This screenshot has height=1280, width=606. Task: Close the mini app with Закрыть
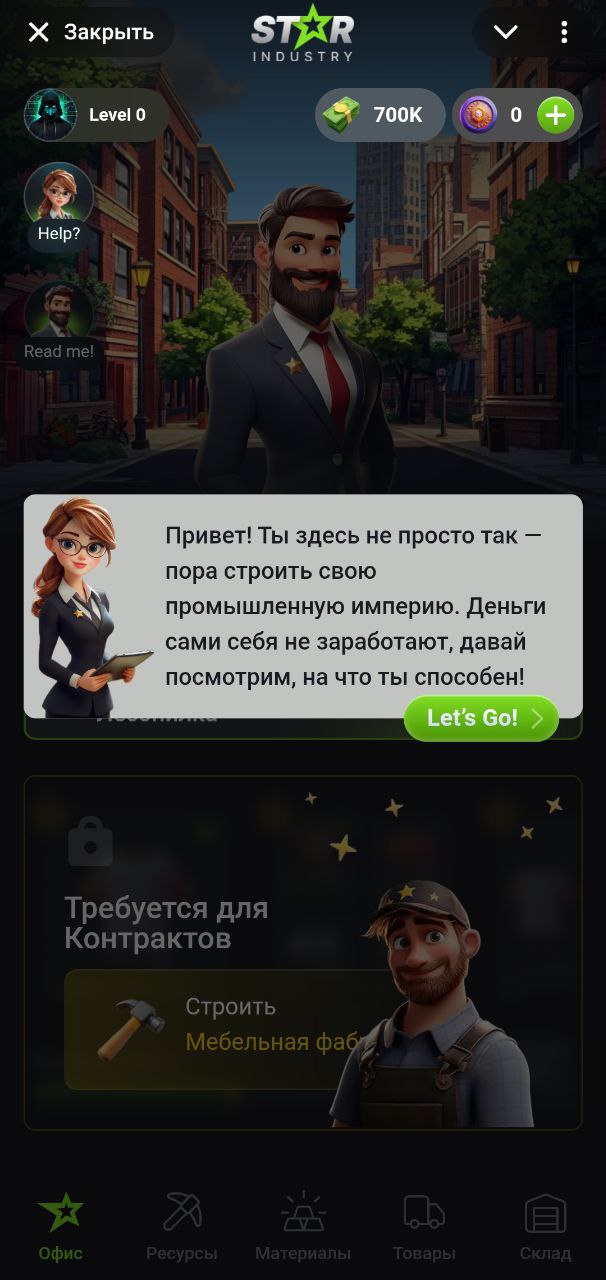(x=90, y=33)
